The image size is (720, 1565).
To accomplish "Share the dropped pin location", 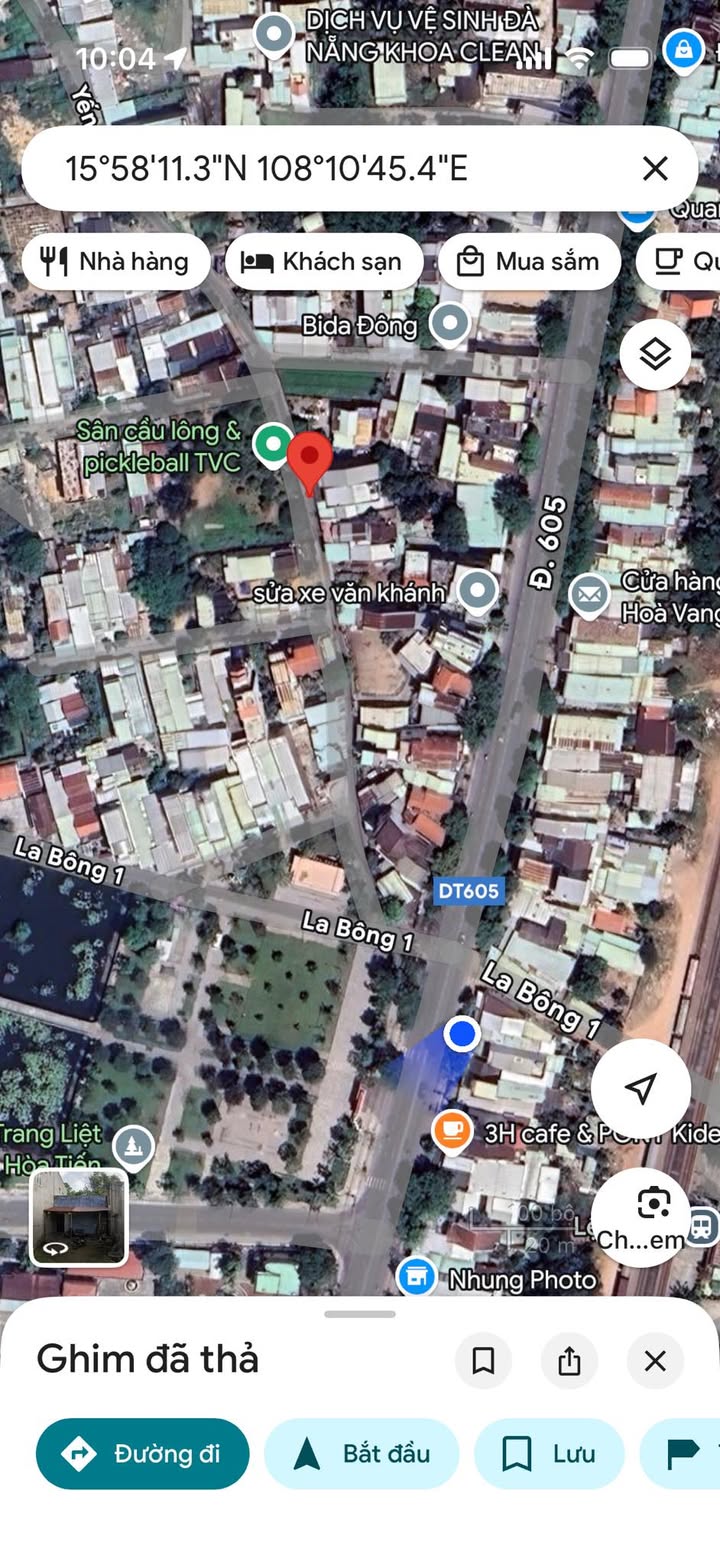I will click(569, 1361).
